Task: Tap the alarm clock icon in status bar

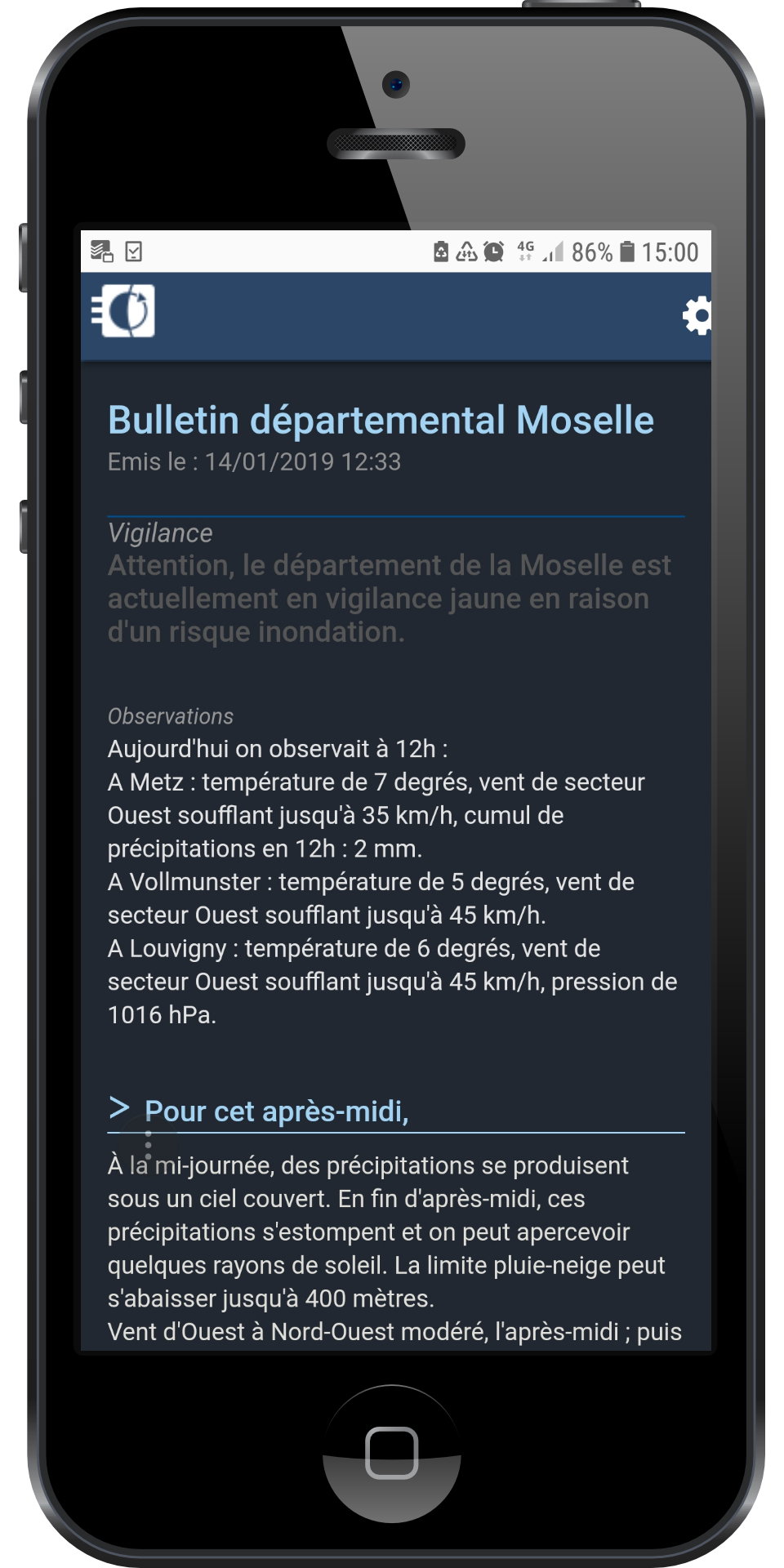Action: click(492, 252)
